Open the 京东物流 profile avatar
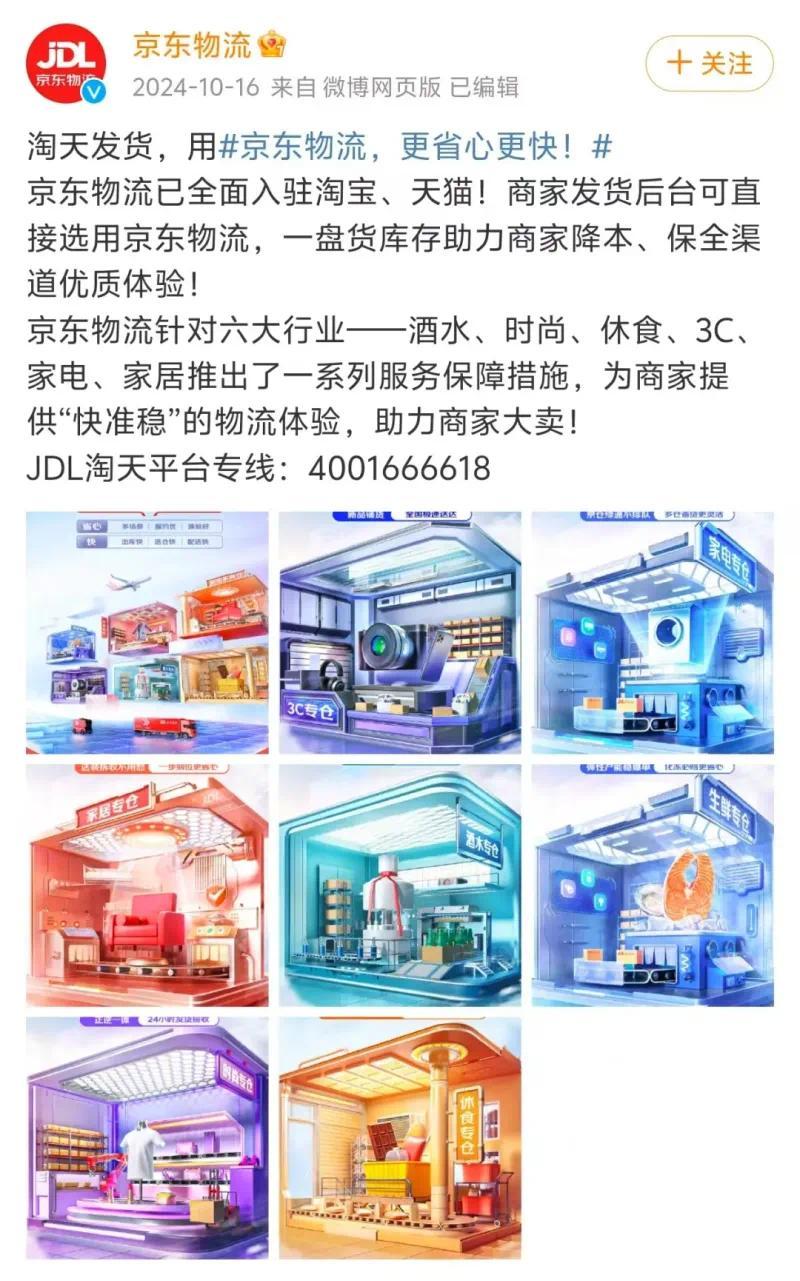Viewport: 800px width, 1281px height. point(66,63)
